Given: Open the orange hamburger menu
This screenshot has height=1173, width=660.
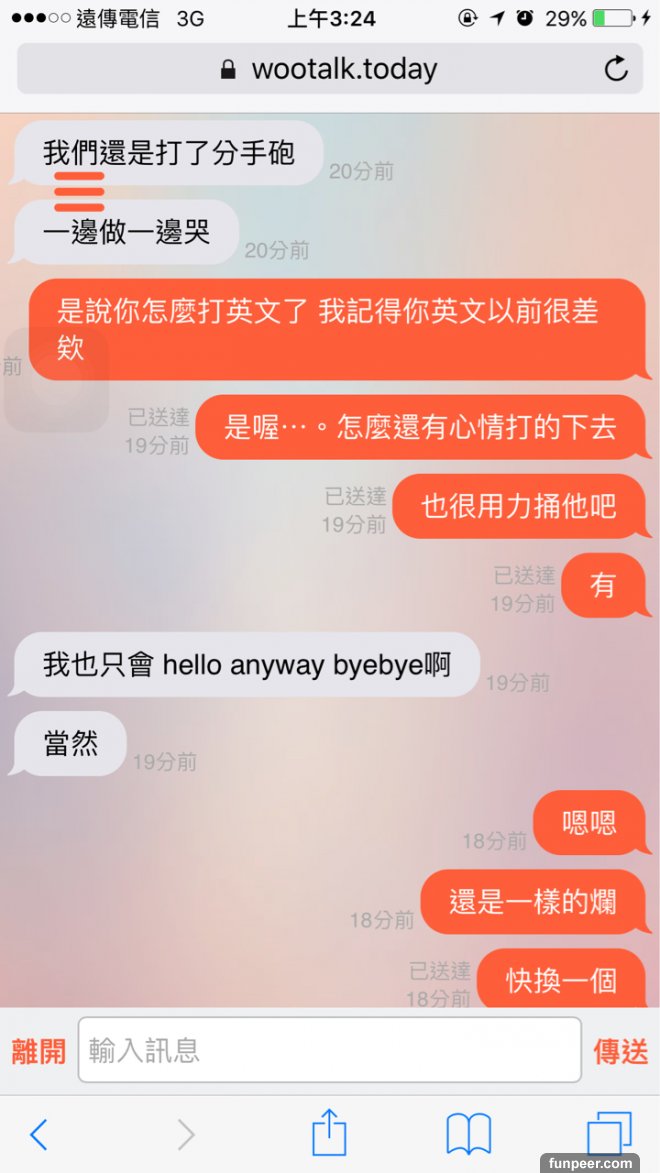Looking at the screenshot, I should coord(79,191).
